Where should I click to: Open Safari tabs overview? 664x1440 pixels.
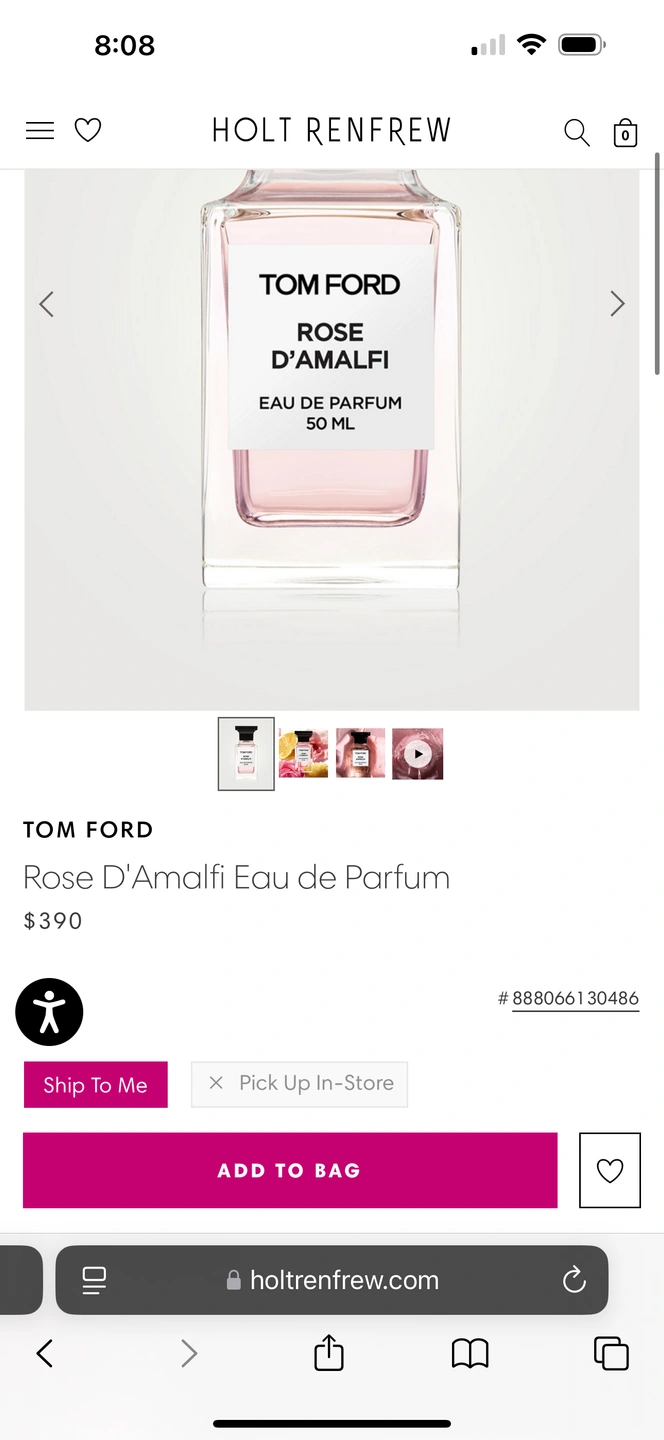click(611, 1354)
